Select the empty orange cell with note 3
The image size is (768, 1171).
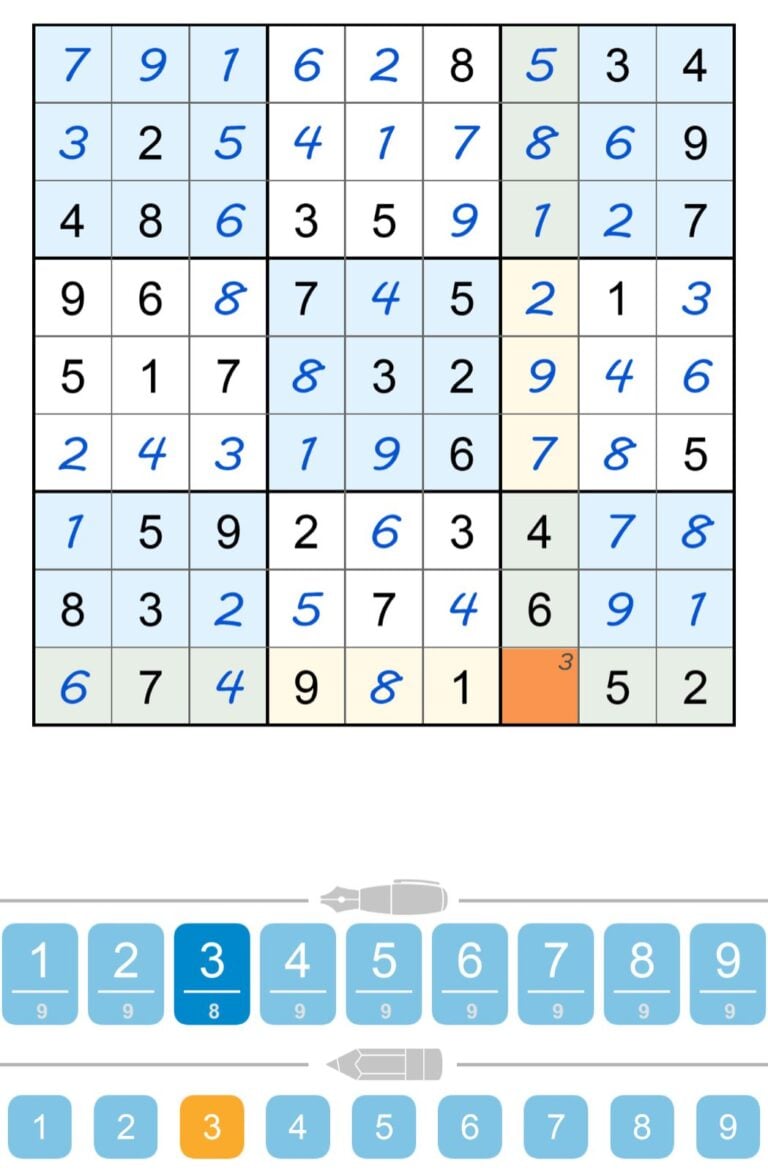(539, 686)
